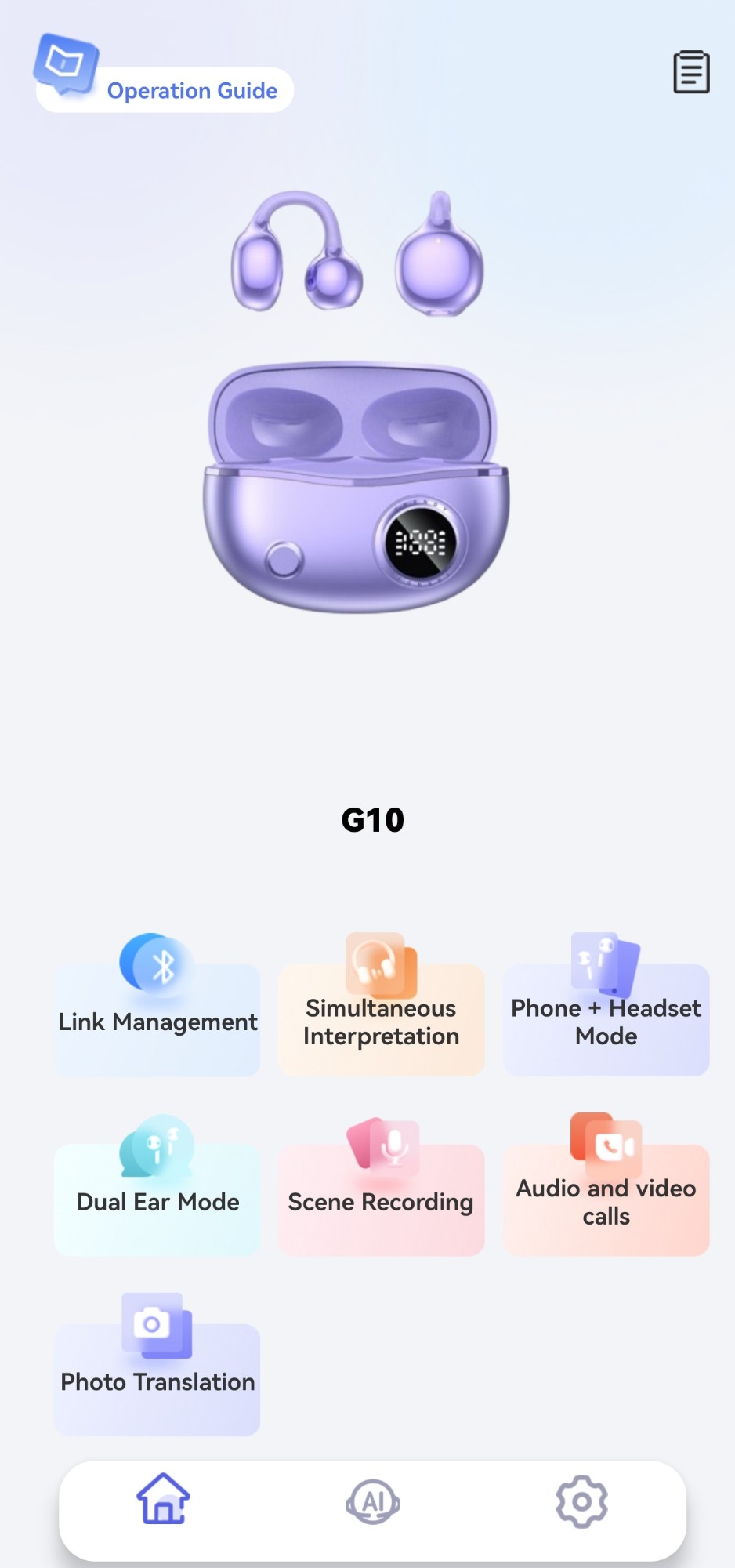Switch to the Home tab

click(163, 1499)
